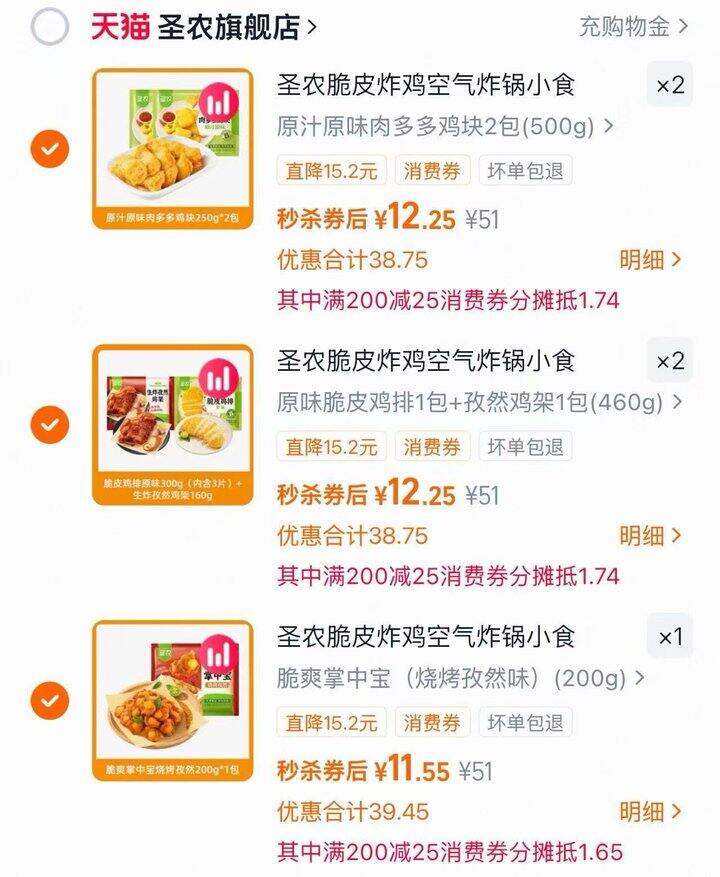Uncheck the 脆爽掌中宝 item

[50, 701]
